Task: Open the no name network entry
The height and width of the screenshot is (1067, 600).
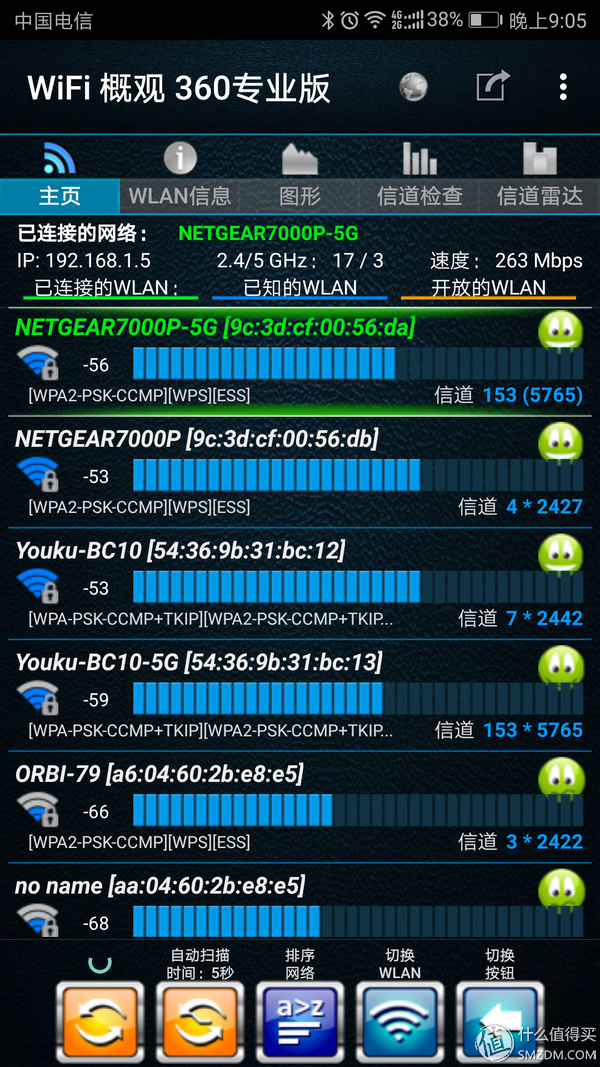Action: click(x=300, y=902)
